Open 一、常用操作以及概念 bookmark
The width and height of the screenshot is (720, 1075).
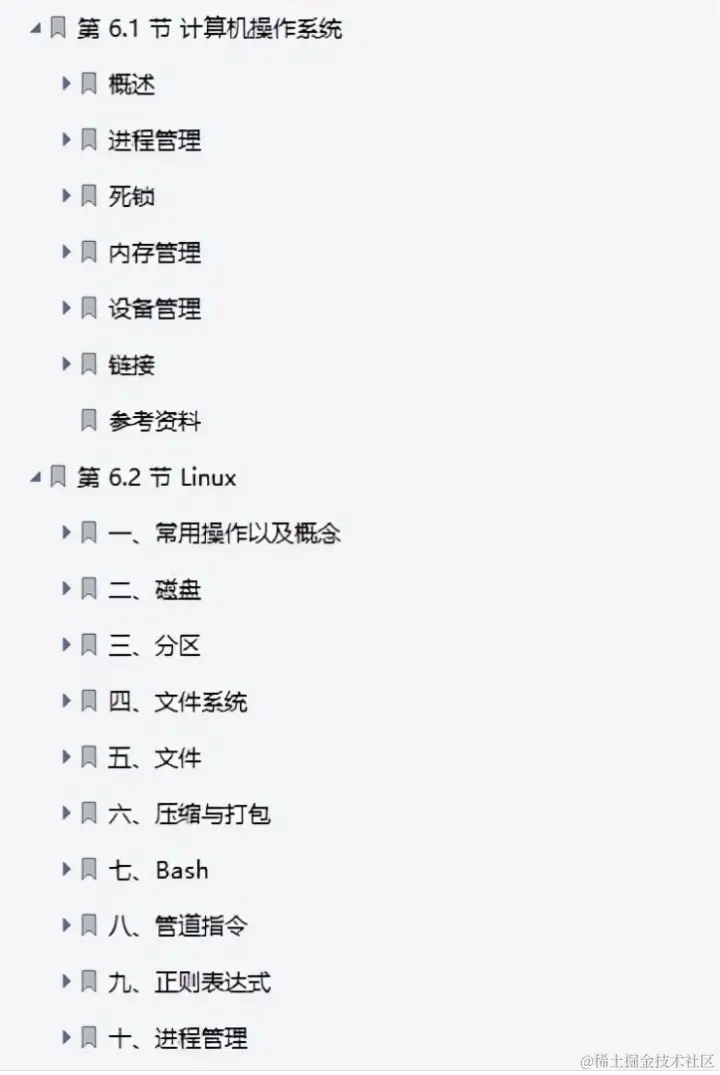tap(224, 533)
